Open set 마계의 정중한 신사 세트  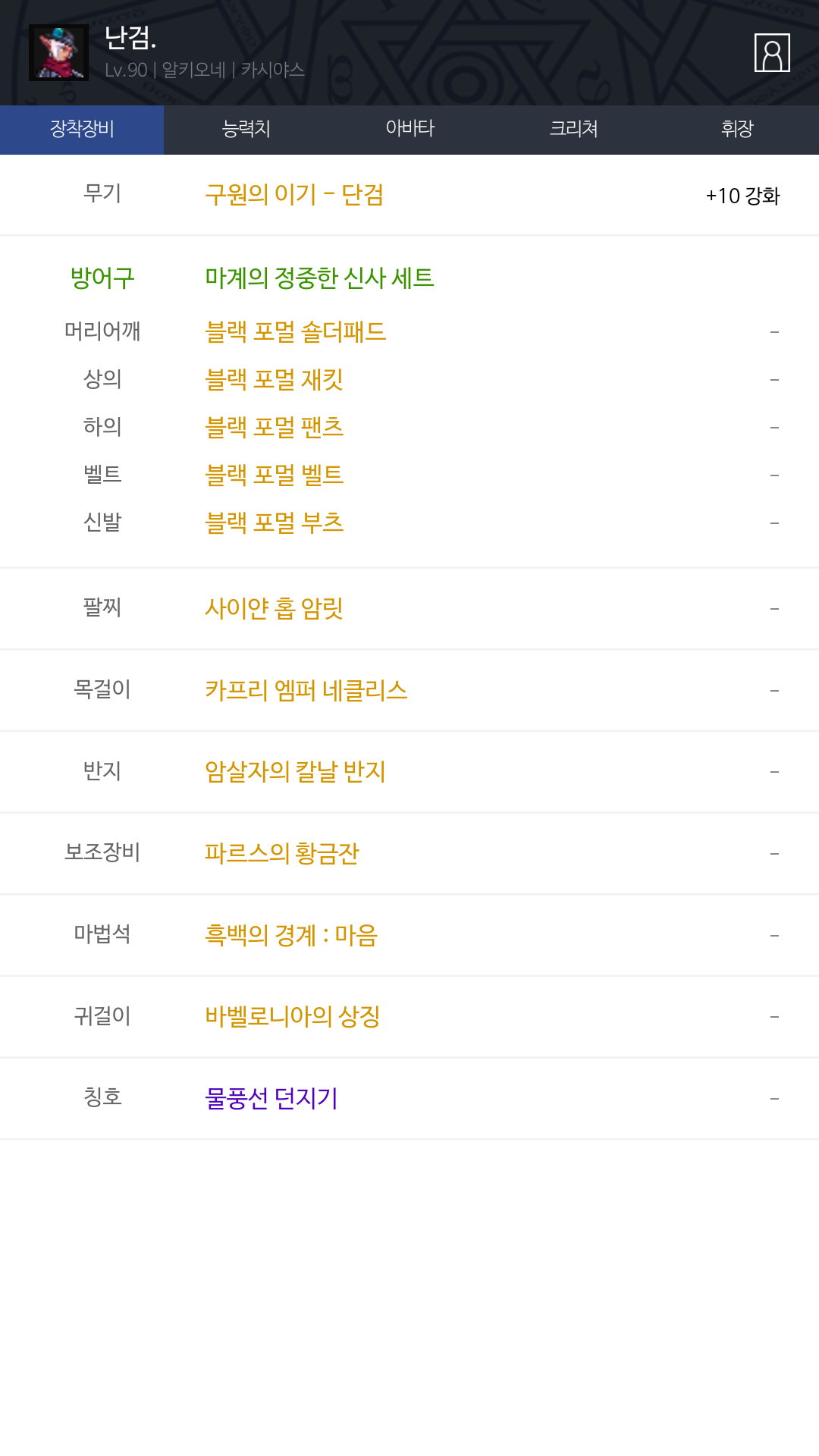point(319,278)
